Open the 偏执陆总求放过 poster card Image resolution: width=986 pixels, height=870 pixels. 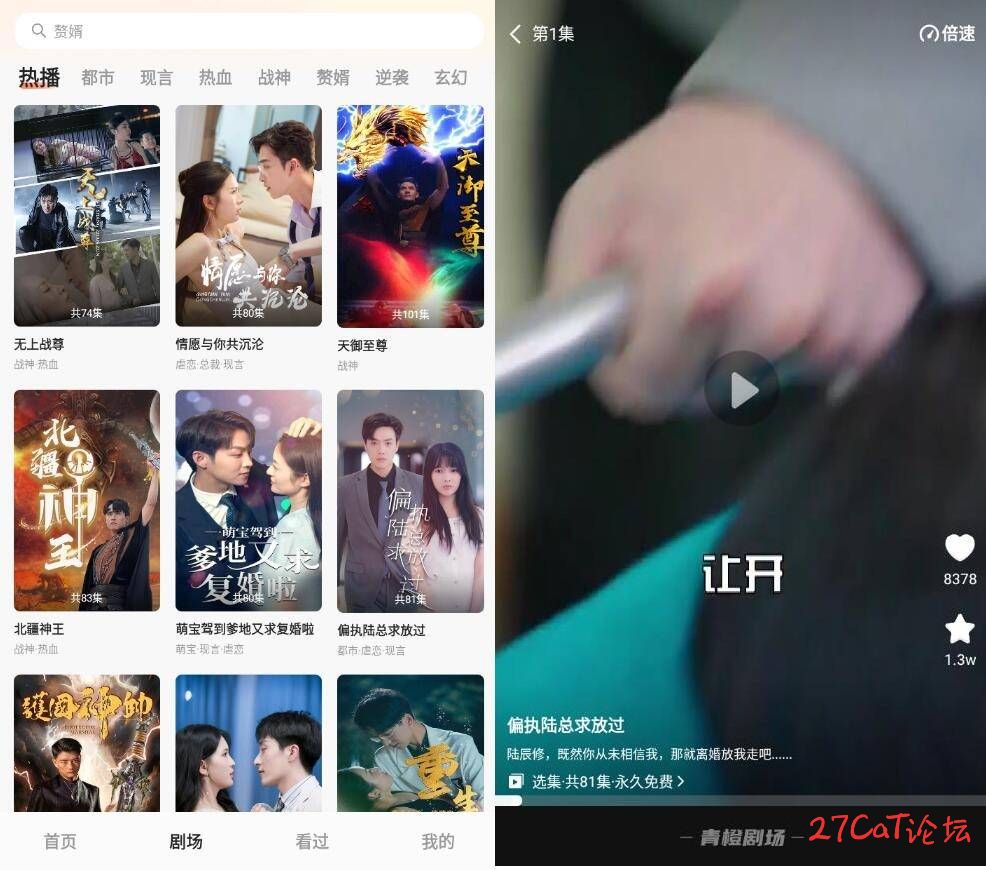pyautogui.click(x=410, y=500)
